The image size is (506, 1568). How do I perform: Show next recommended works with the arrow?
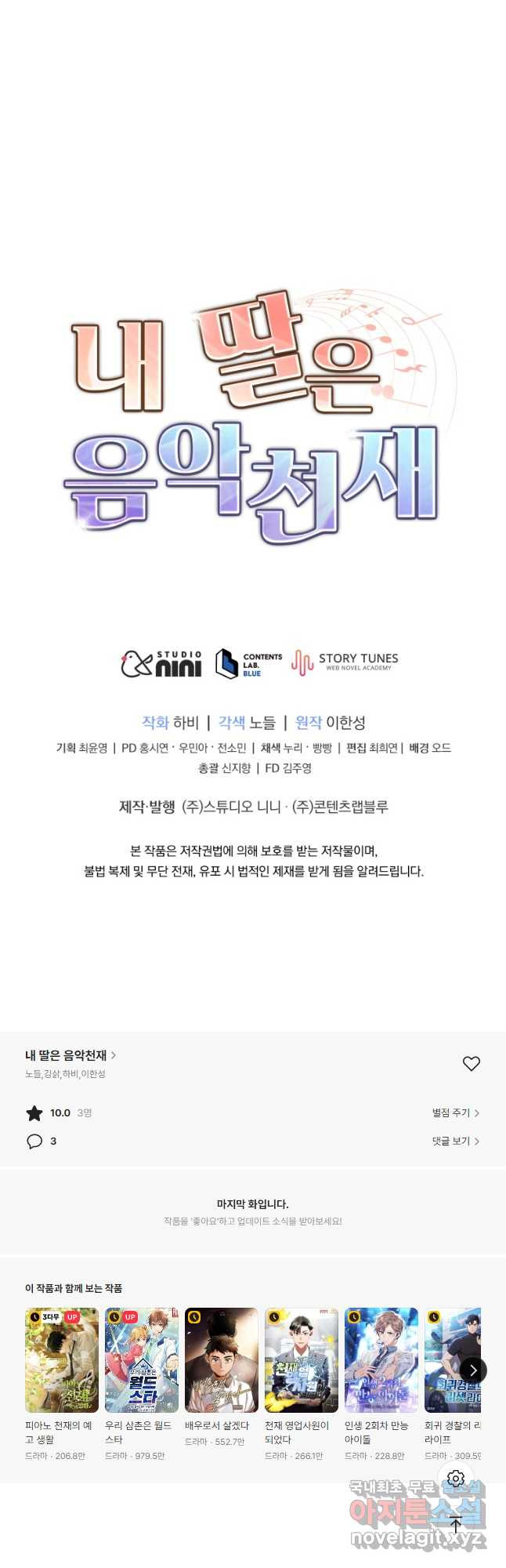pos(473,1370)
